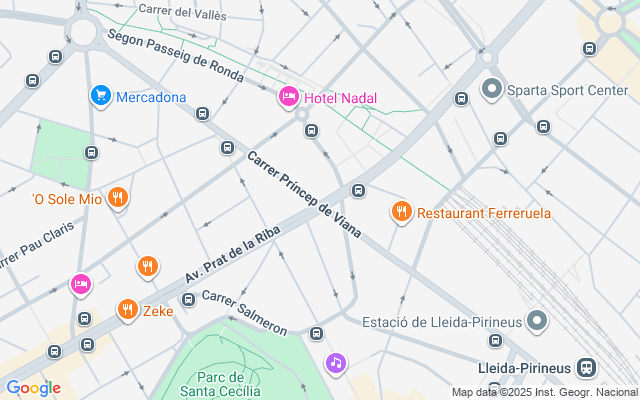Select the Lleida-Pirineus train station icon
This screenshot has height=400, width=640.
point(587,368)
